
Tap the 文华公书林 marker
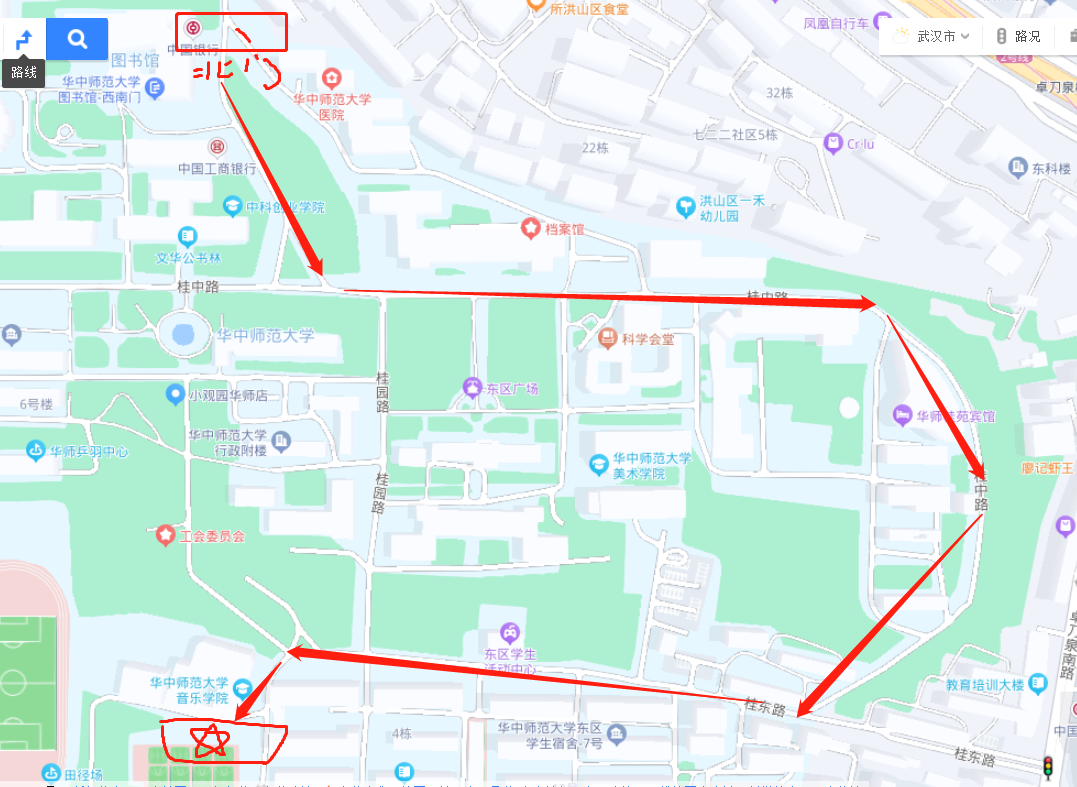tap(187, 237)
